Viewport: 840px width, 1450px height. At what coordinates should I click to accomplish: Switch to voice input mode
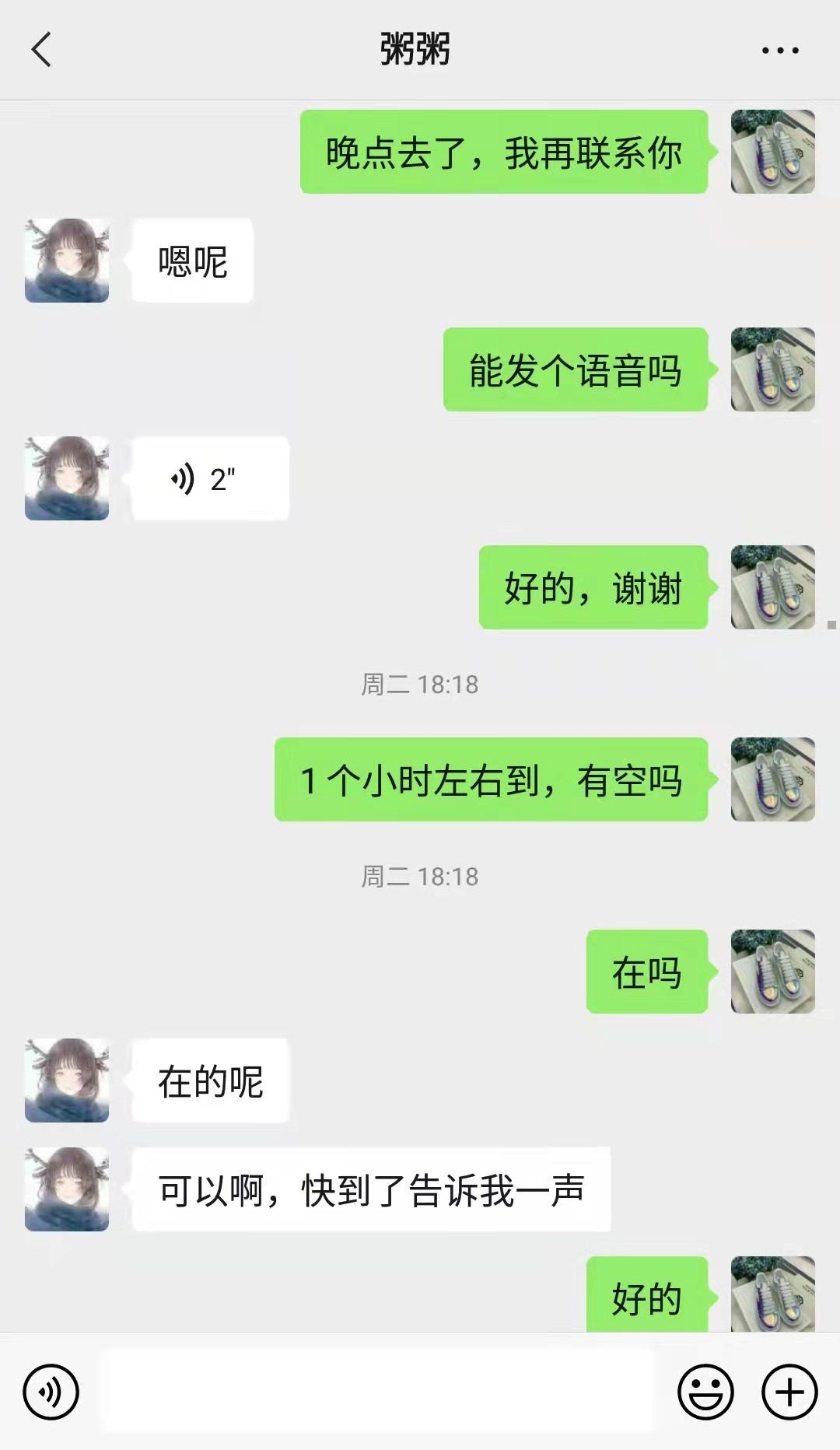[51, 1392]
